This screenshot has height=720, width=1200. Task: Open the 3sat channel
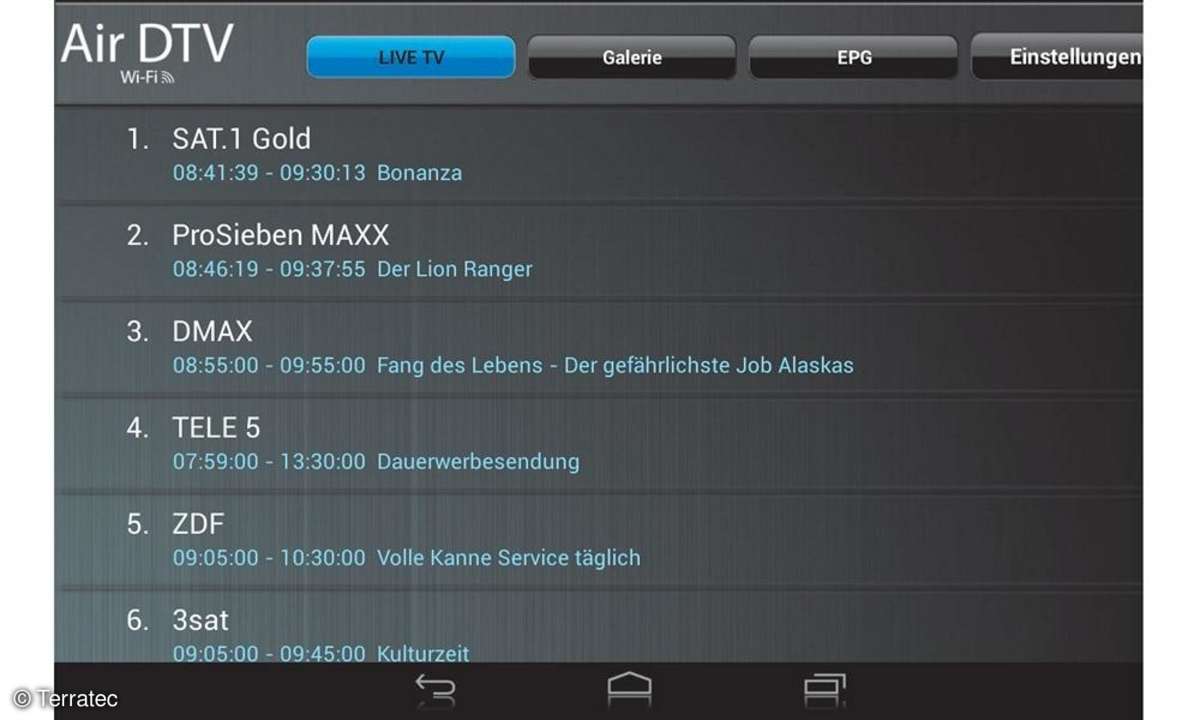click(200, 620)
